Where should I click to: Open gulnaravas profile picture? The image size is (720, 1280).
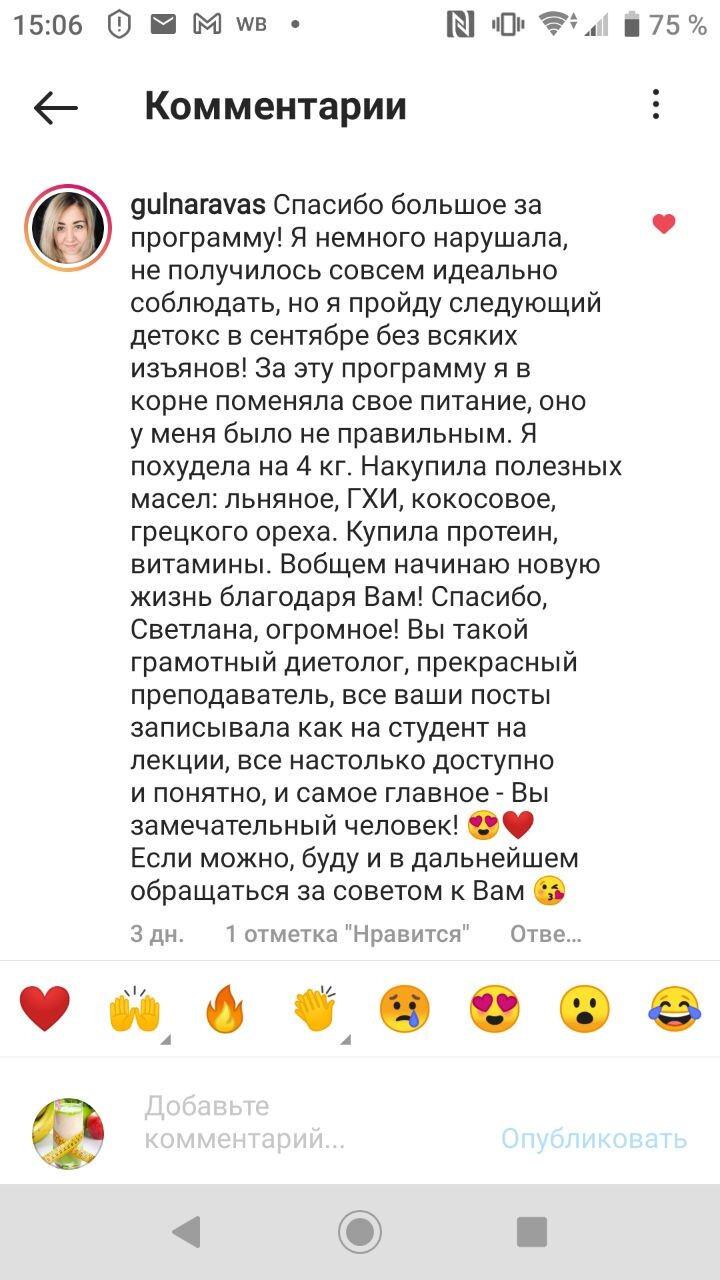68,228
